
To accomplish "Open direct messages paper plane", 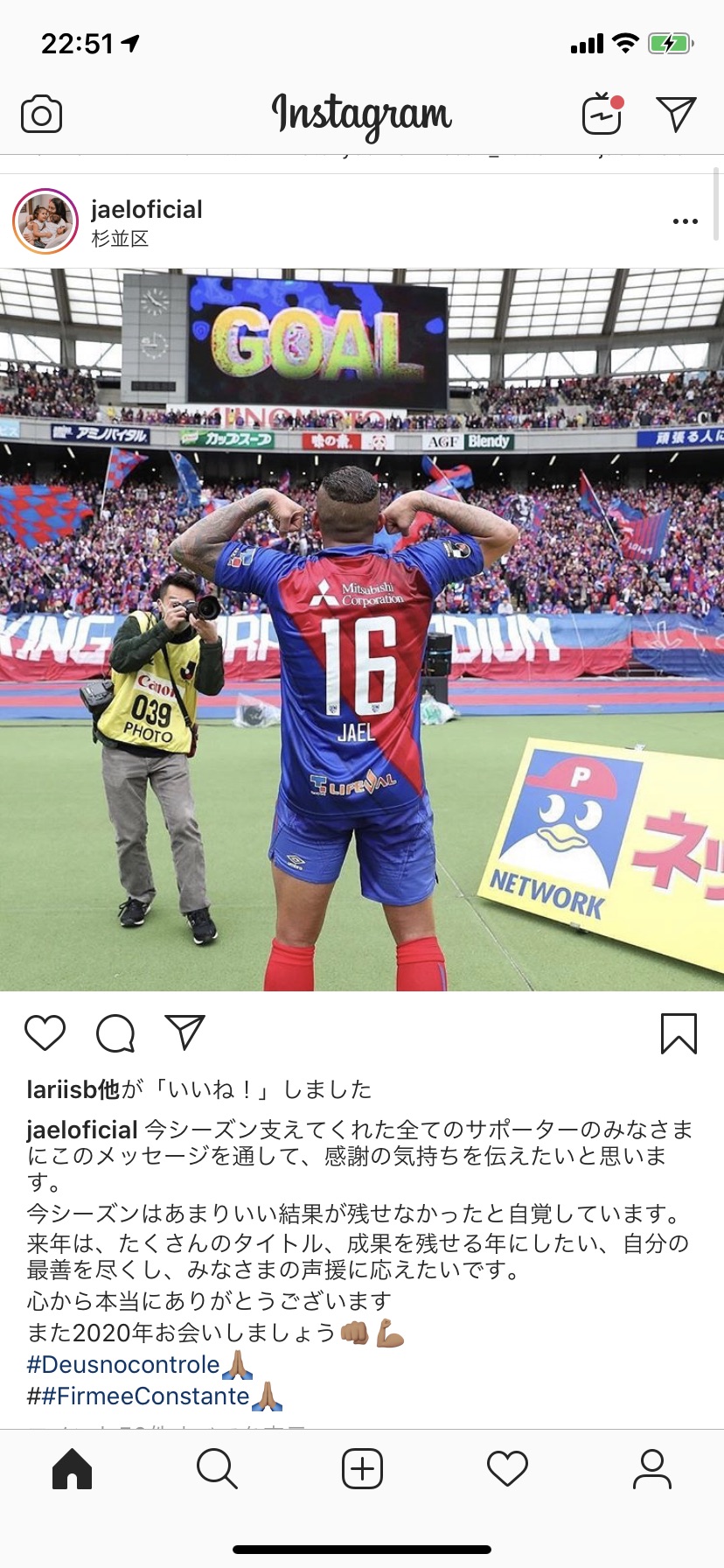I will click(x=676, y=114).
